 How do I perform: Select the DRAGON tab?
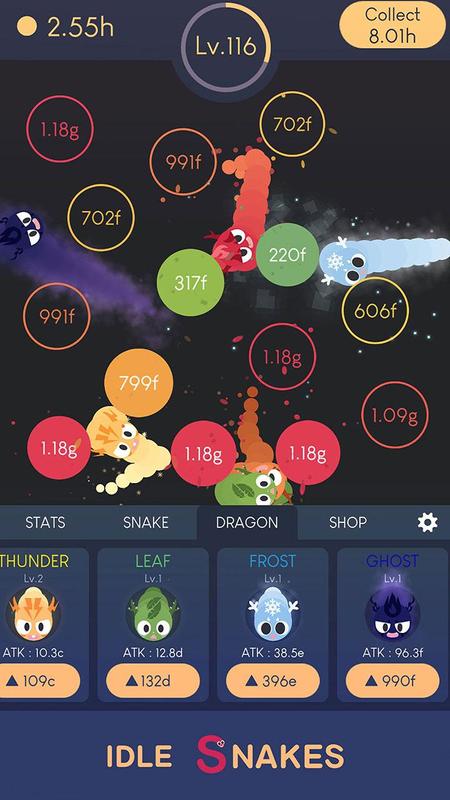[247, 522]
